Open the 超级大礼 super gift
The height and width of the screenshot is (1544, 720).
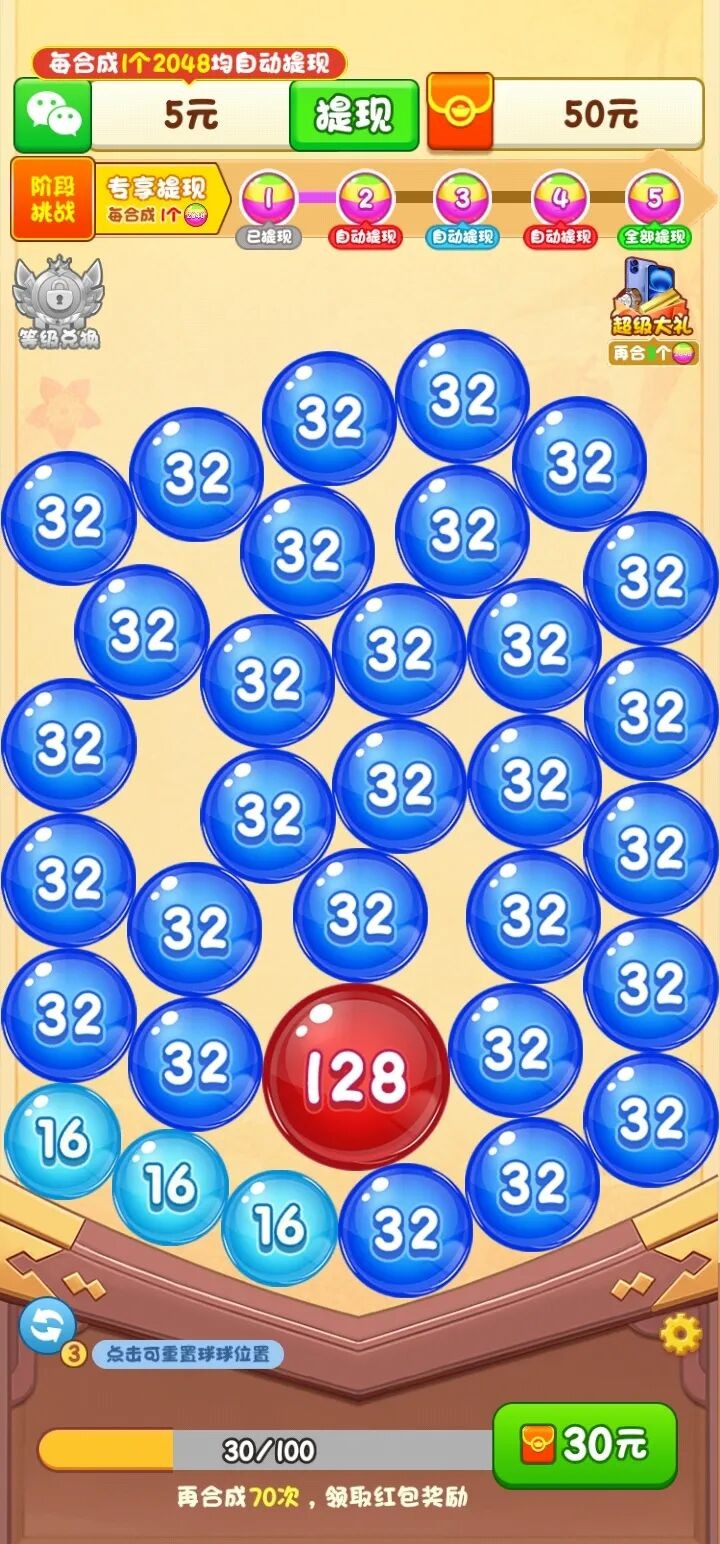click(x=653, y=310)
